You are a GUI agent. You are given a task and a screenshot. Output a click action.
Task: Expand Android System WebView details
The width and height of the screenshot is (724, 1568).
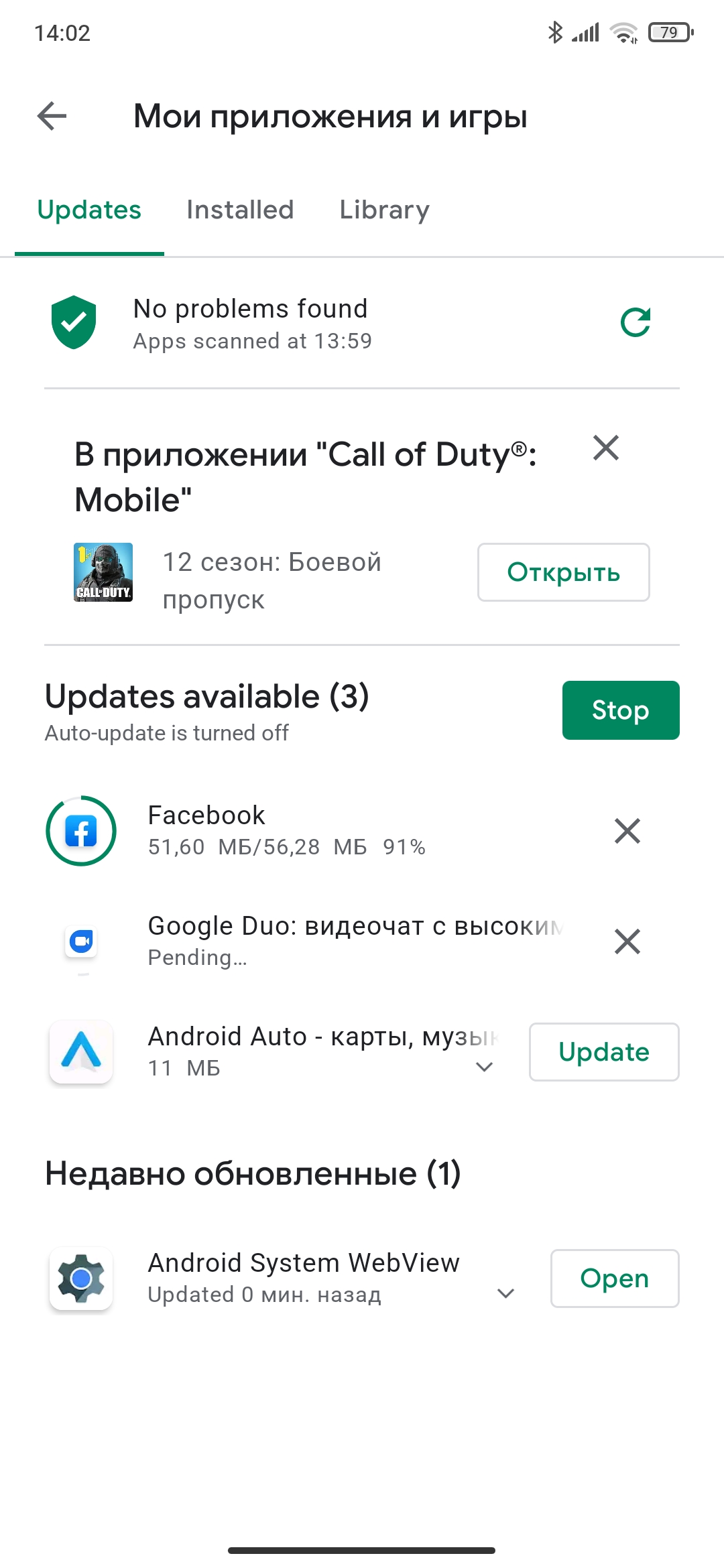click(x=506, y=1293)
